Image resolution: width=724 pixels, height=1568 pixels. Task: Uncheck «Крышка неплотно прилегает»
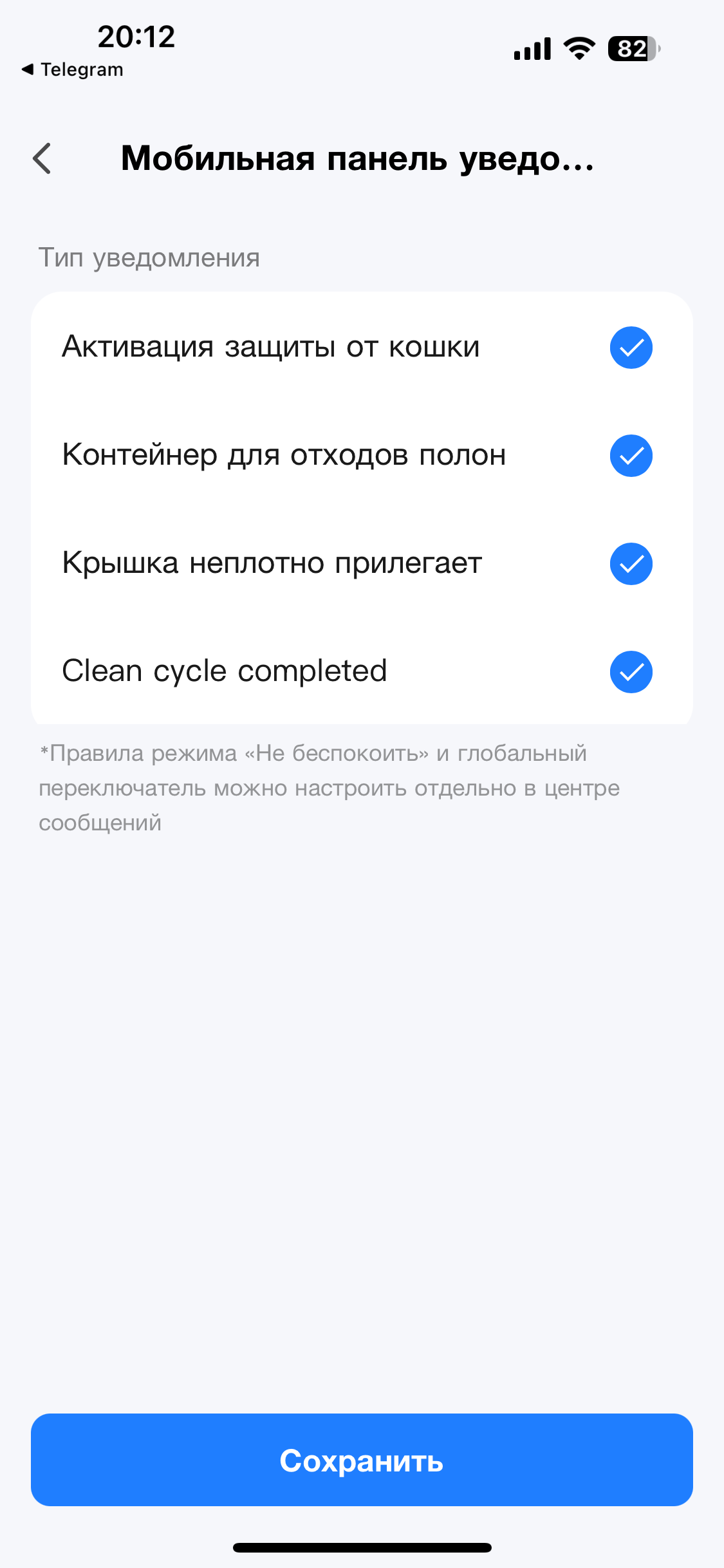point(631,564)
